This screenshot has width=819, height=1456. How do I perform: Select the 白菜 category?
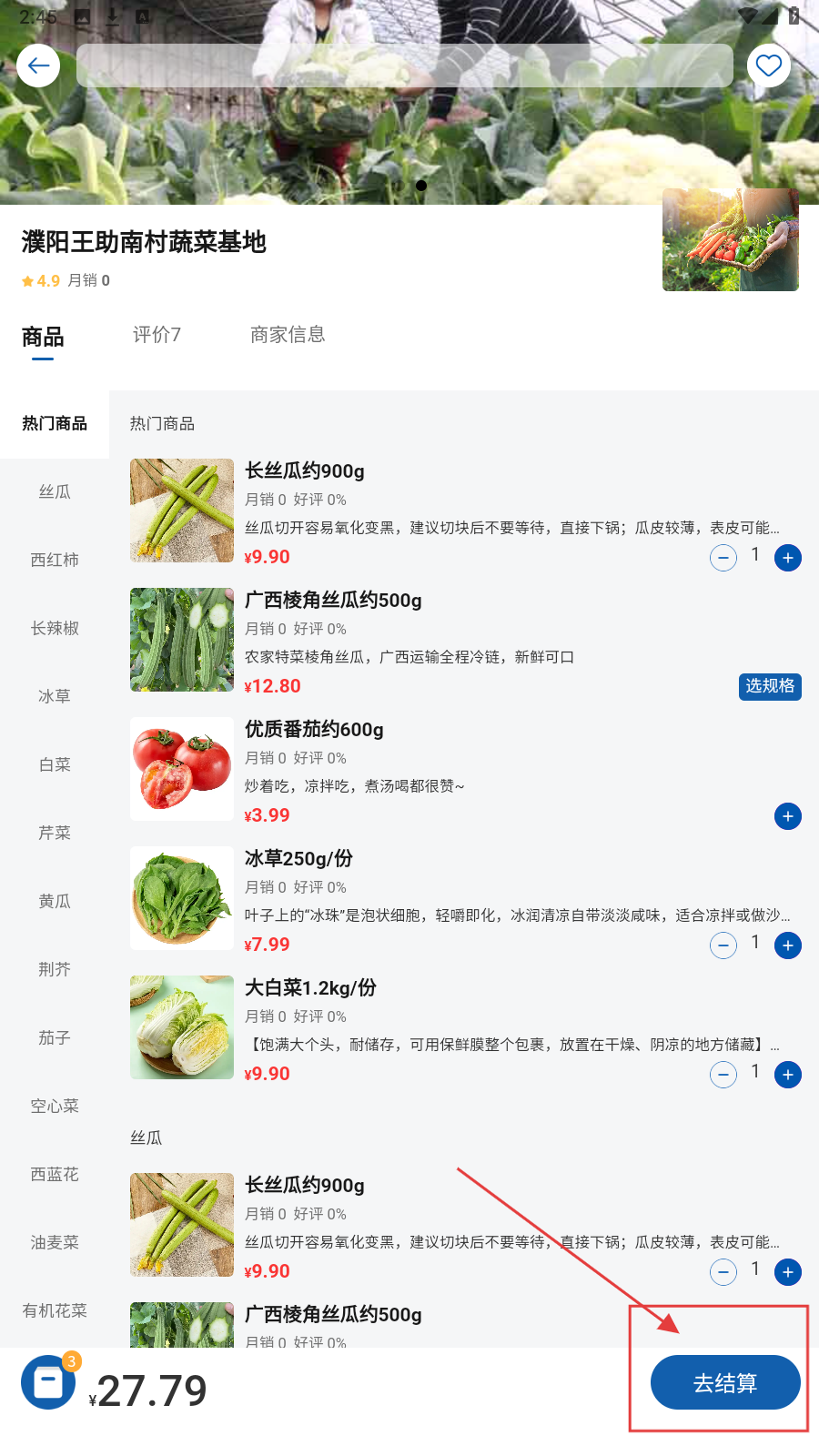click(x=55, y=764)
